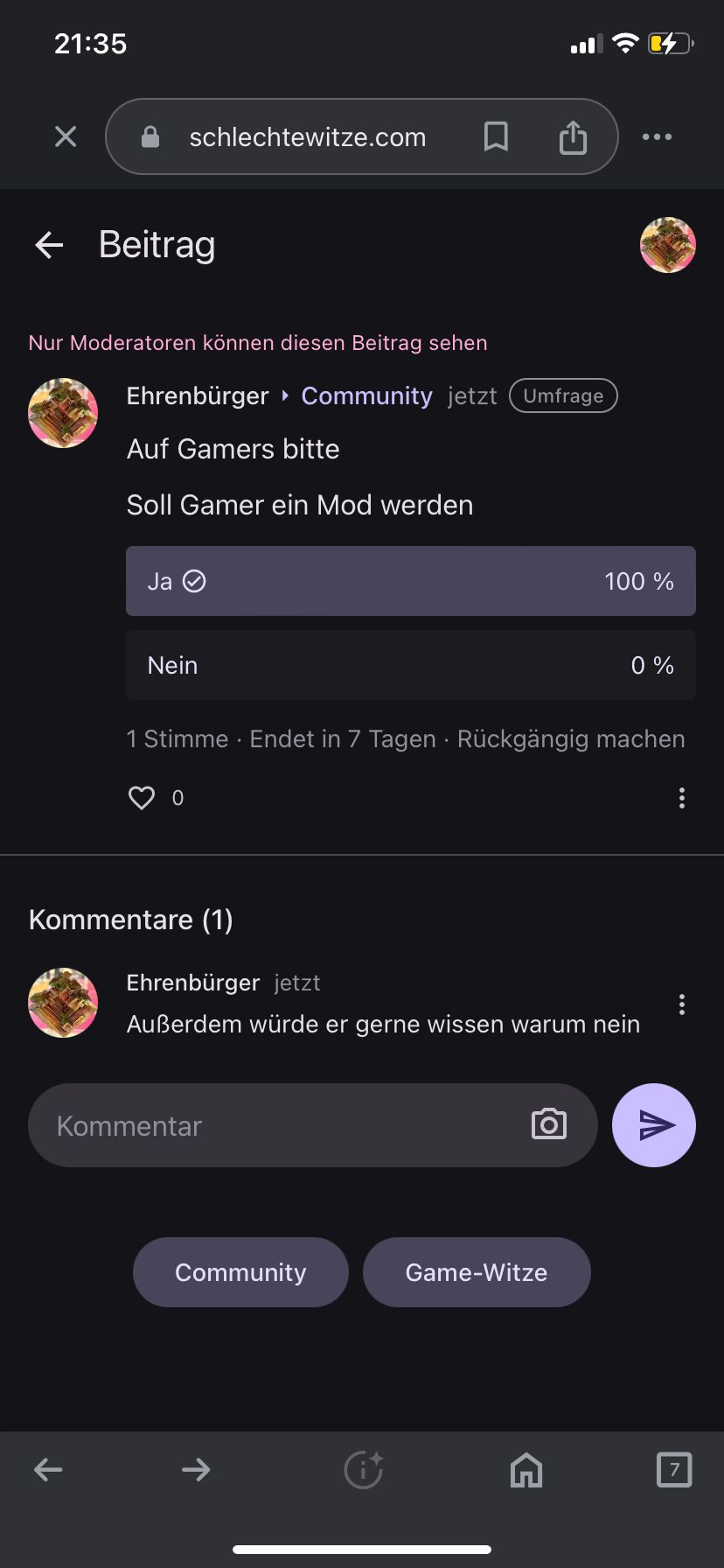The image size is (724, 1568).
Task: Go back from the Beitrag page
Action: 50,245
